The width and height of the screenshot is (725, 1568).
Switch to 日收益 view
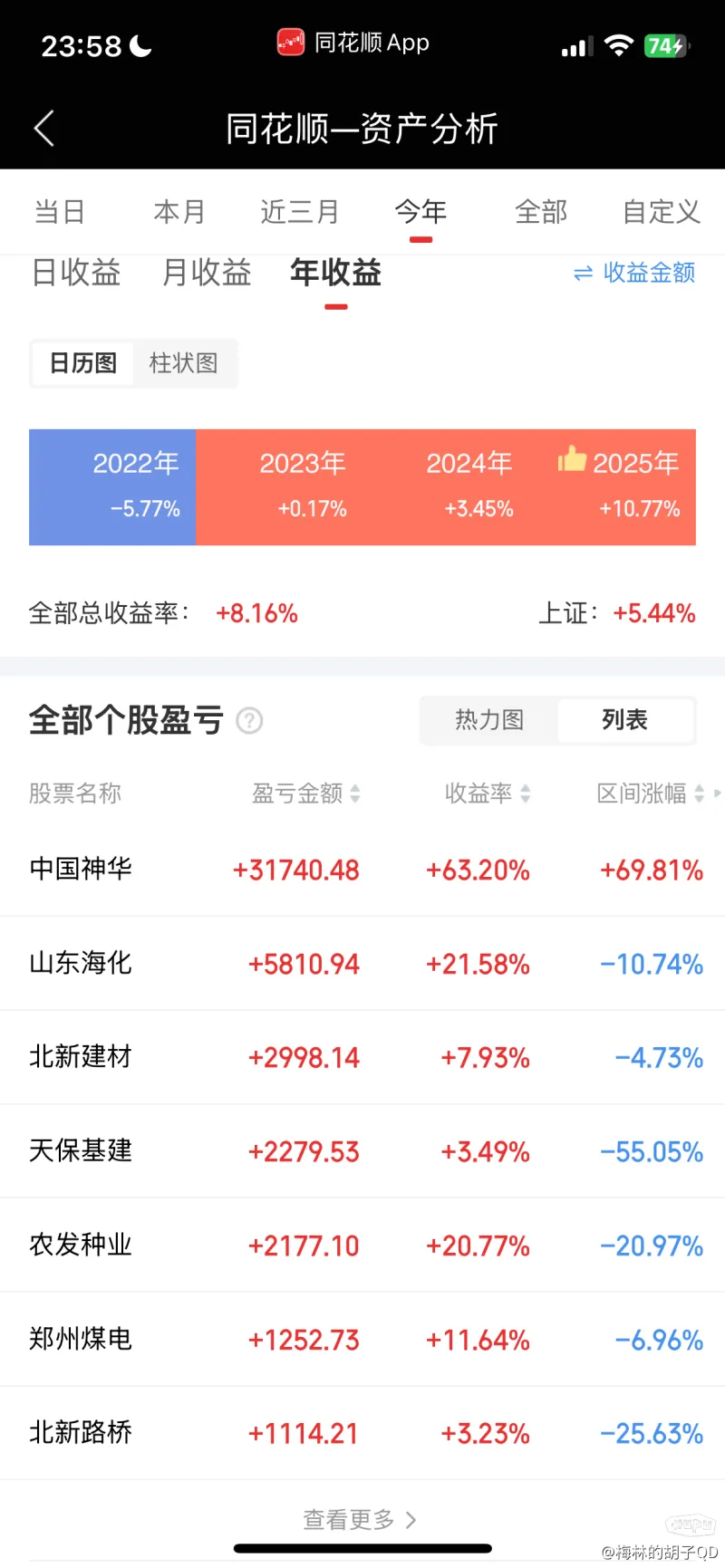76,272
